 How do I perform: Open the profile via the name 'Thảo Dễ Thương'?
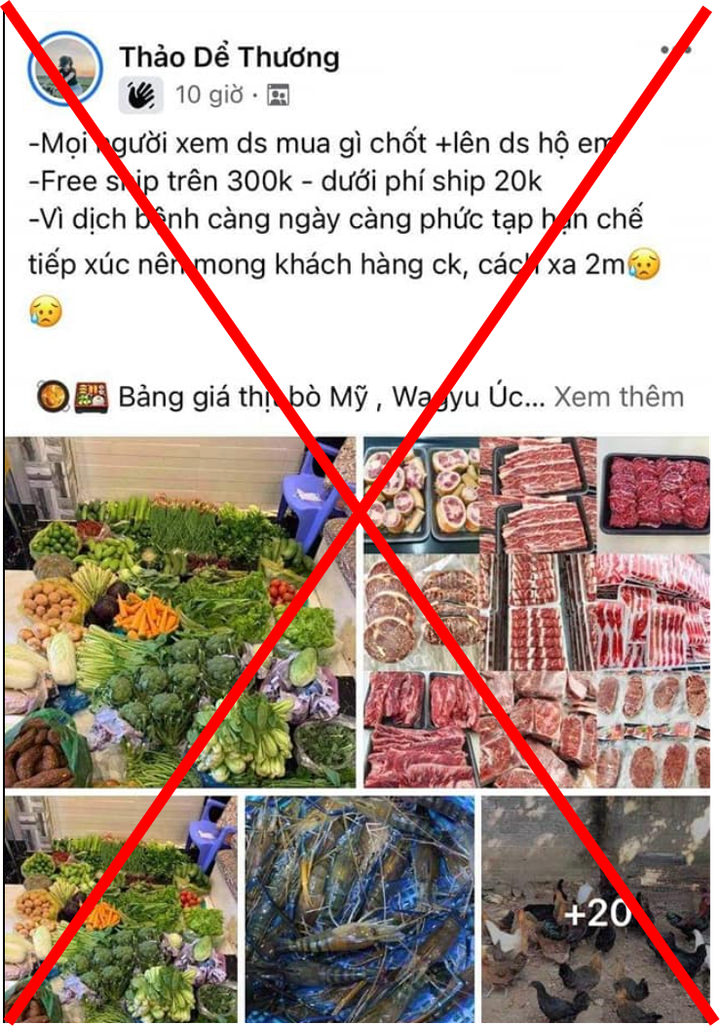pos(232,57)
